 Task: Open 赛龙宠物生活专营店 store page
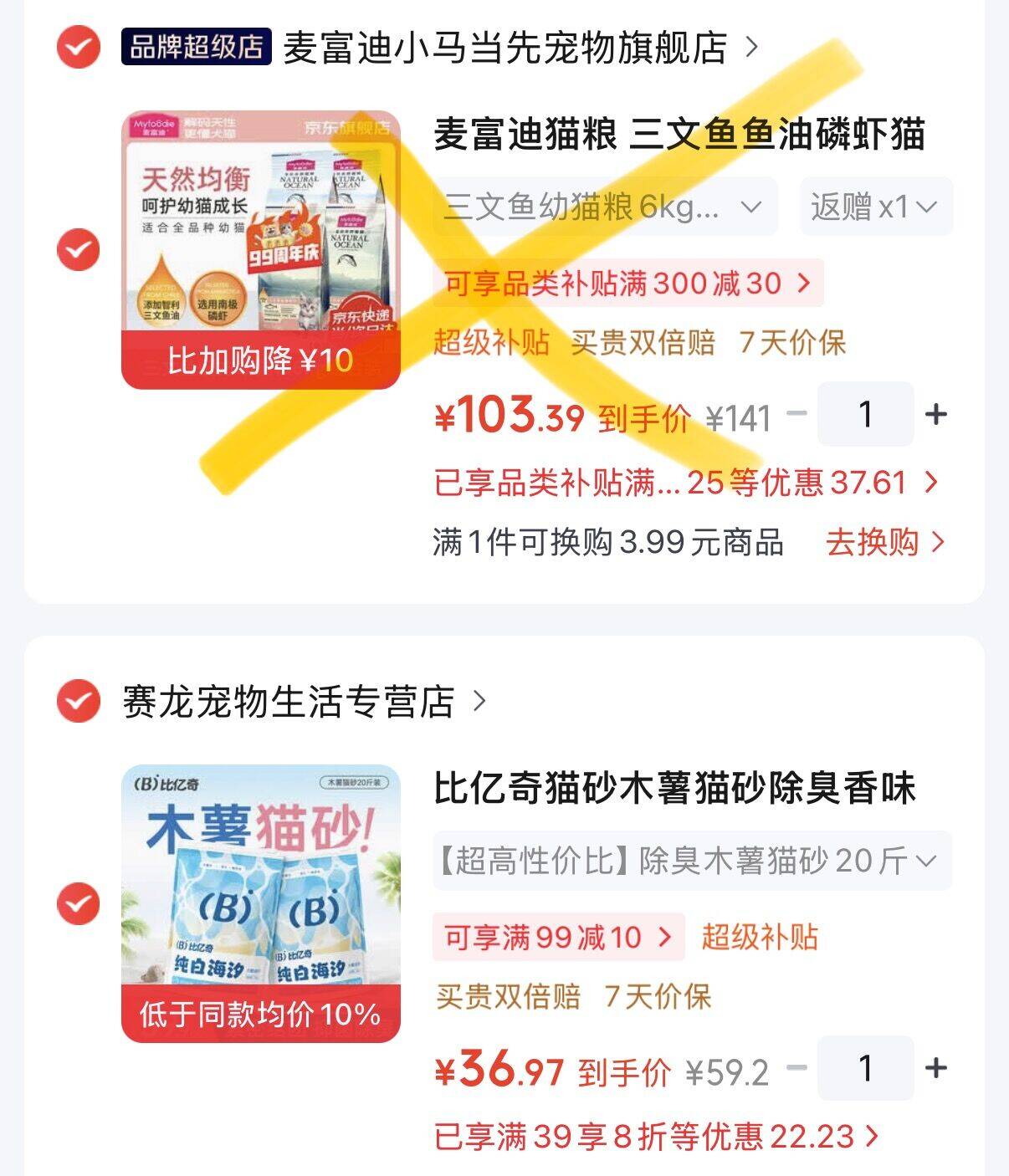[304, 702]
